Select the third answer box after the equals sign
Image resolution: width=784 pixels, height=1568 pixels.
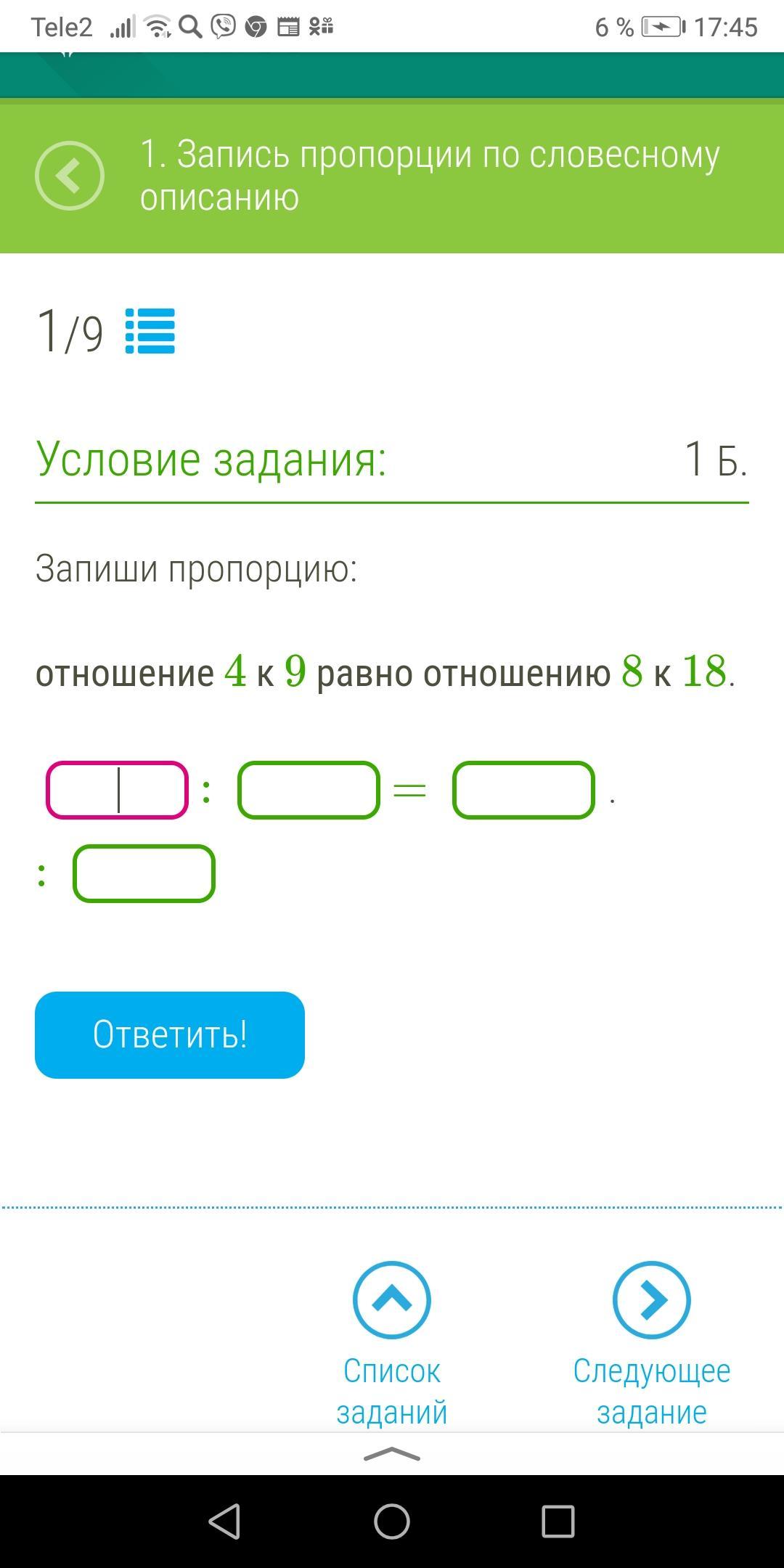(523, 790)
